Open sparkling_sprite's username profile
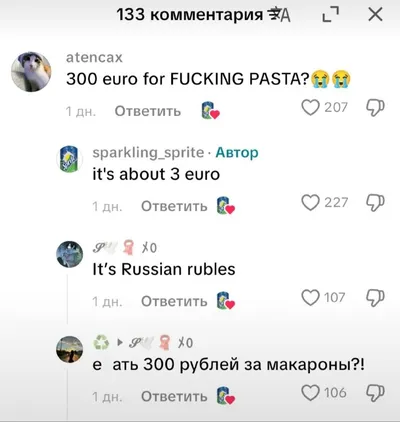 (148, 153)
